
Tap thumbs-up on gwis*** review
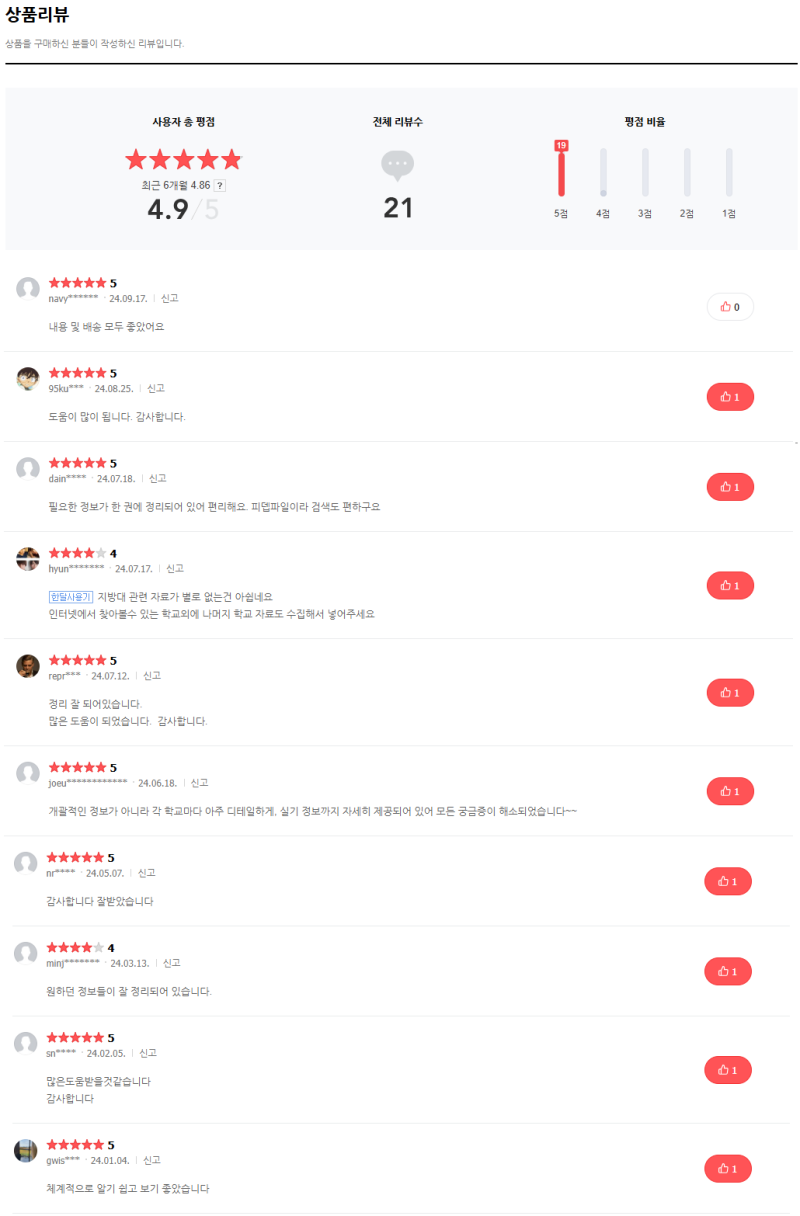pos(728,1168)
